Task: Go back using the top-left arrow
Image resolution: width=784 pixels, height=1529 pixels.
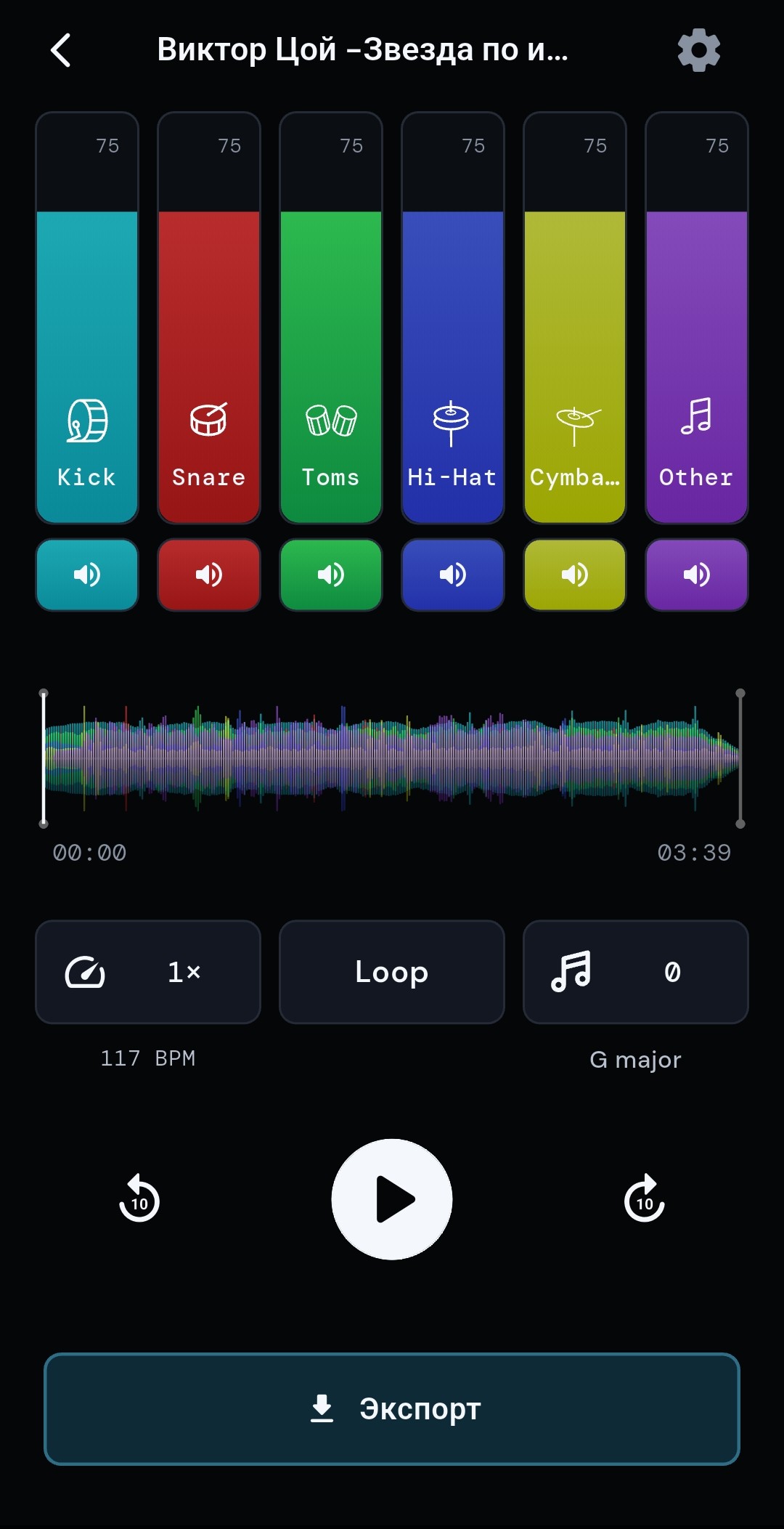Action: 61,50
